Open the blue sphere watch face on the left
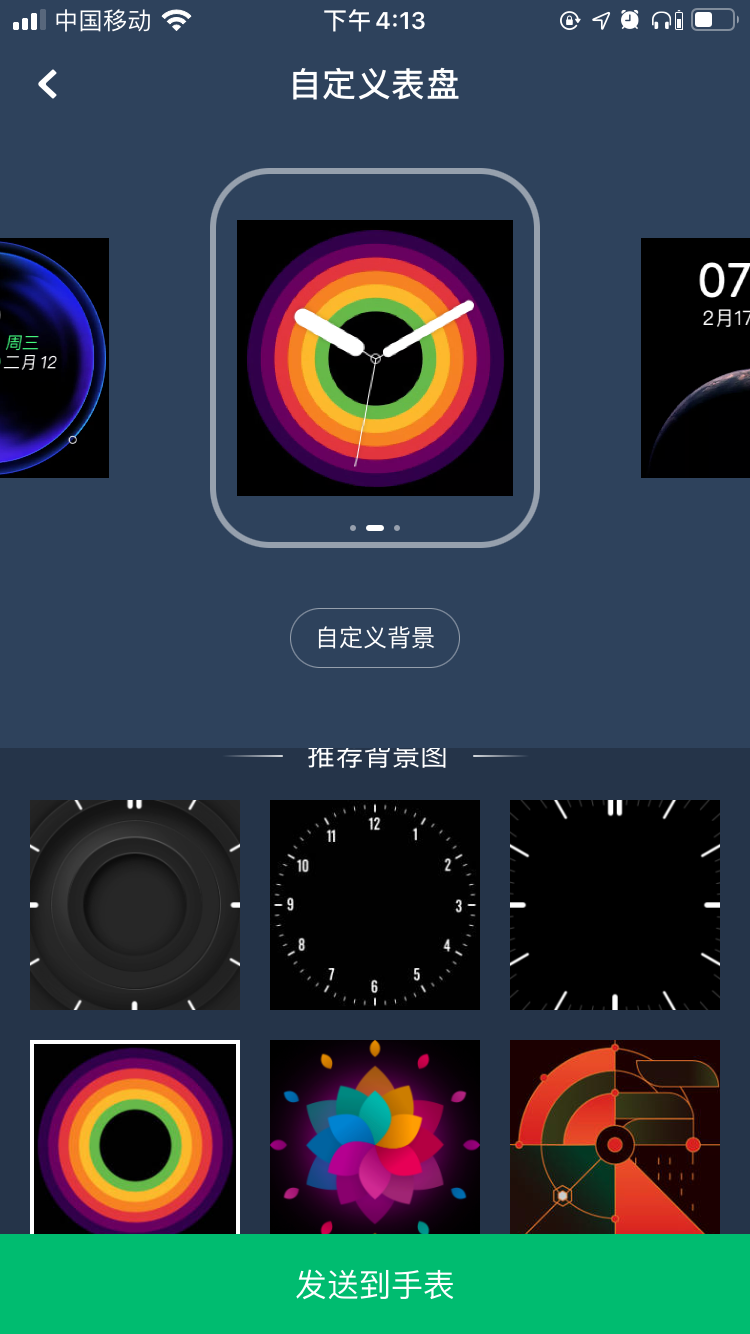The image size is (750, 1334). coord(54,358)
